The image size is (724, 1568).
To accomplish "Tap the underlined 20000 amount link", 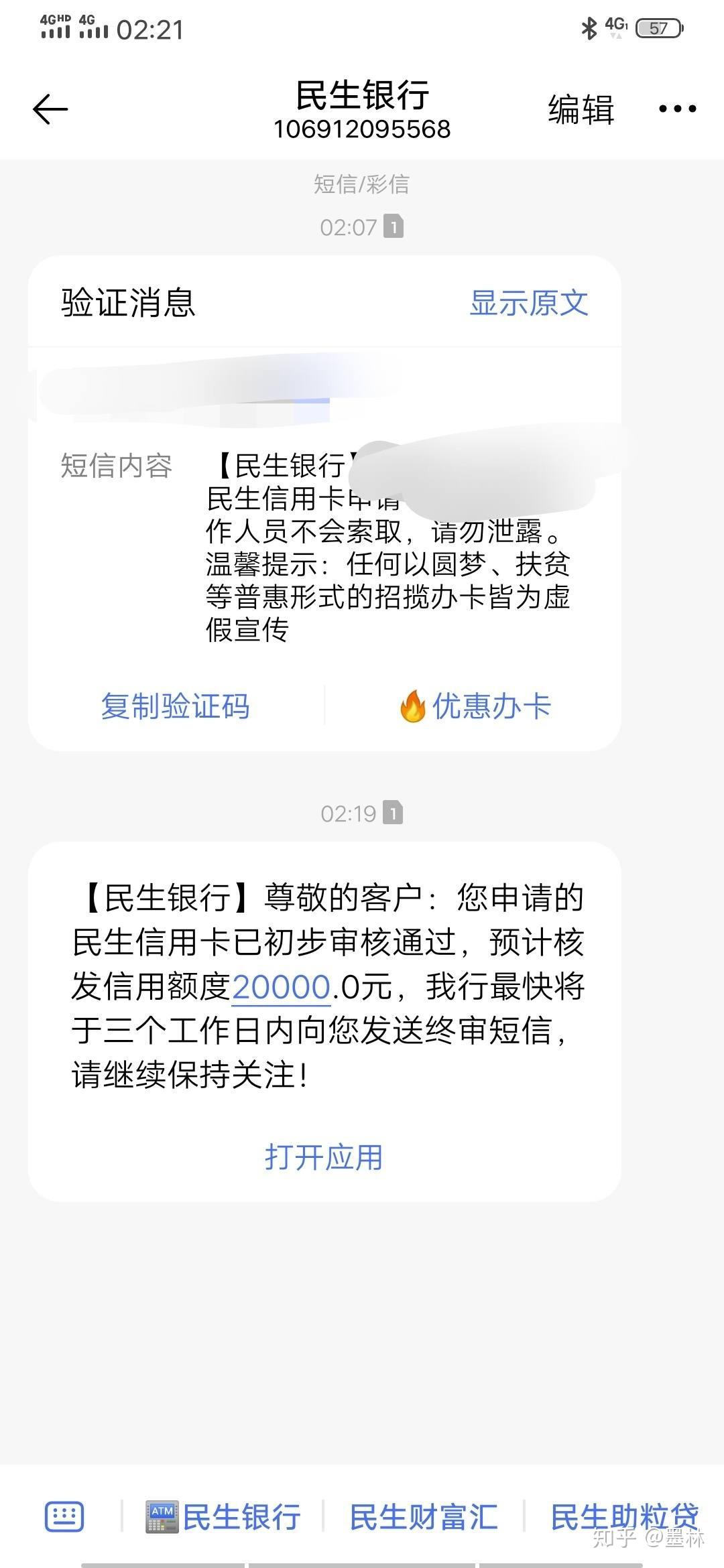I will (281, 987).
